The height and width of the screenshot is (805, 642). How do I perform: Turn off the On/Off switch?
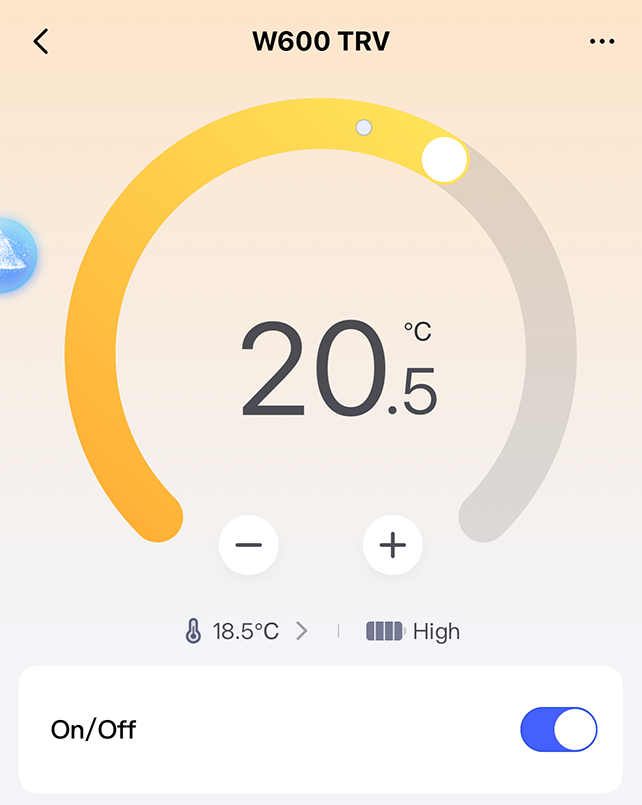558,730
